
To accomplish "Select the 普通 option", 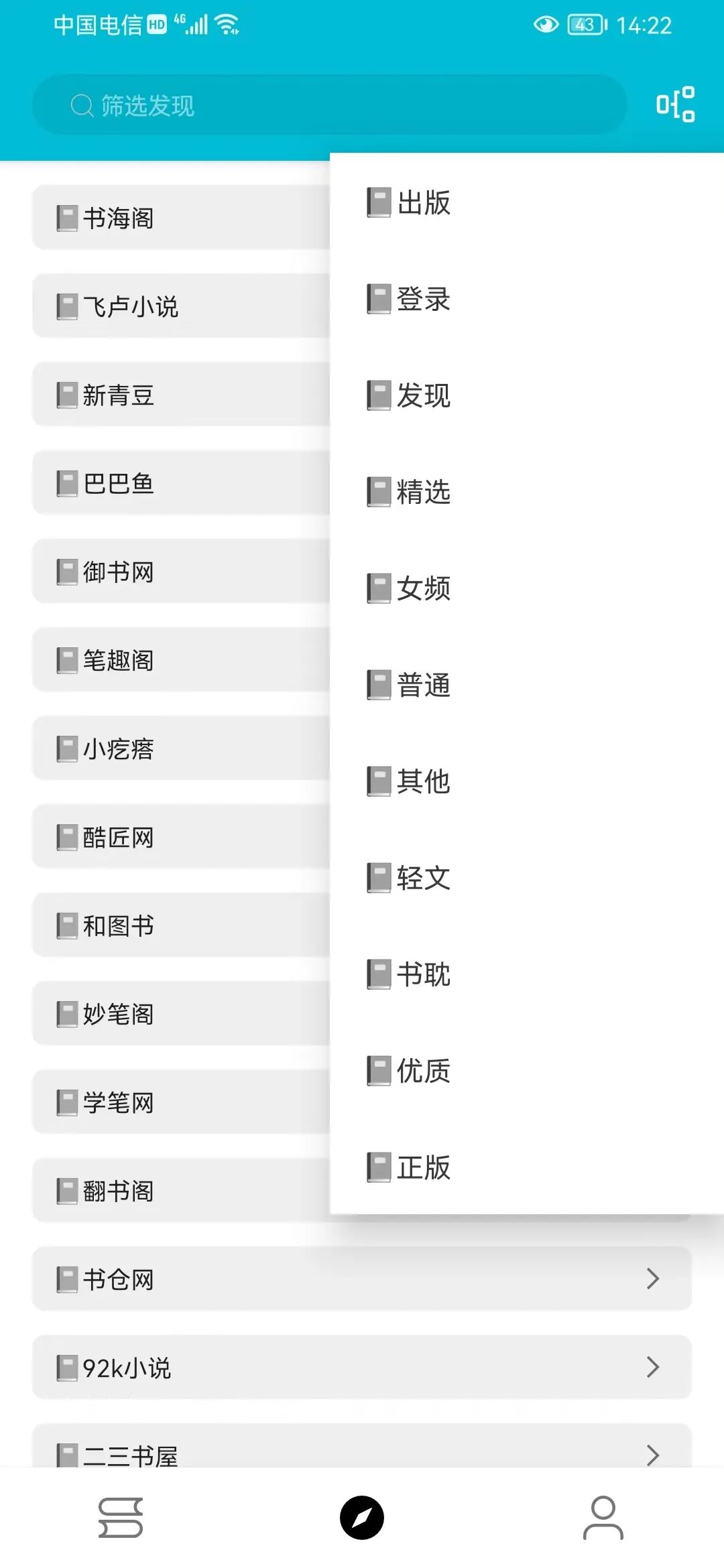I will pos(424,685).
